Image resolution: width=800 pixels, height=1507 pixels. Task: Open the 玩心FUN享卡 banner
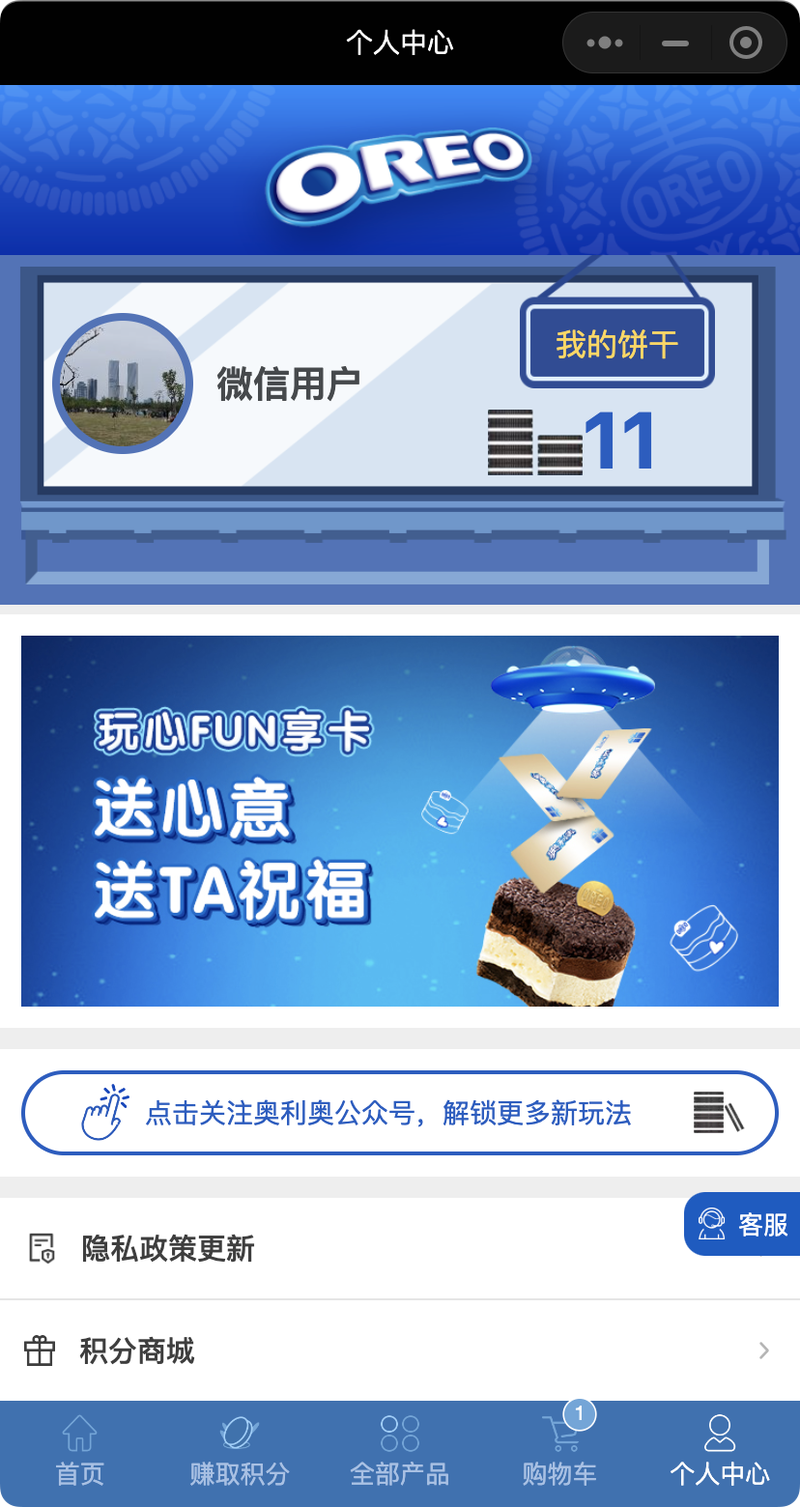400,820
